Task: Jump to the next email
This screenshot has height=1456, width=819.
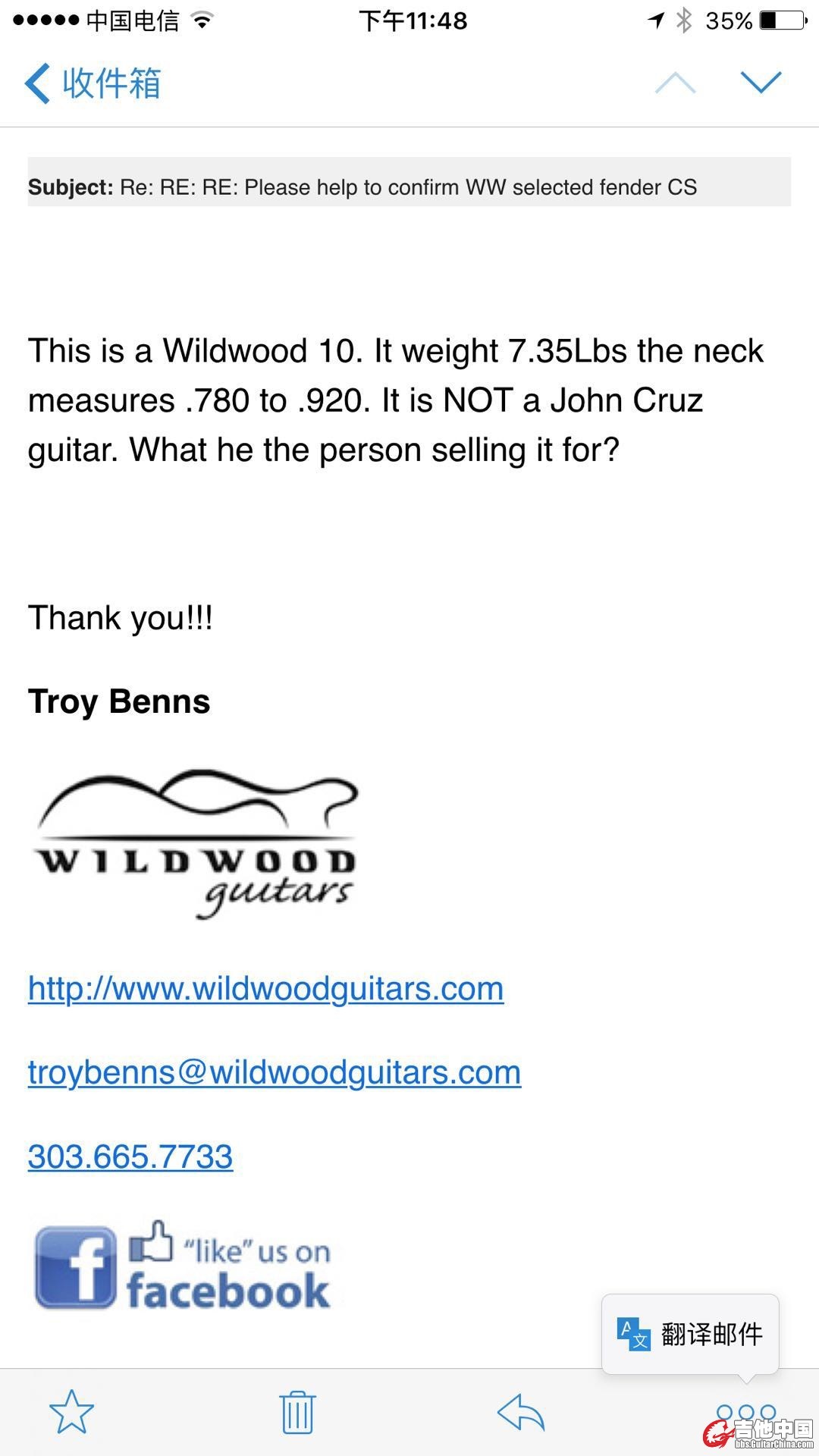Action: (x=761, y=83)
